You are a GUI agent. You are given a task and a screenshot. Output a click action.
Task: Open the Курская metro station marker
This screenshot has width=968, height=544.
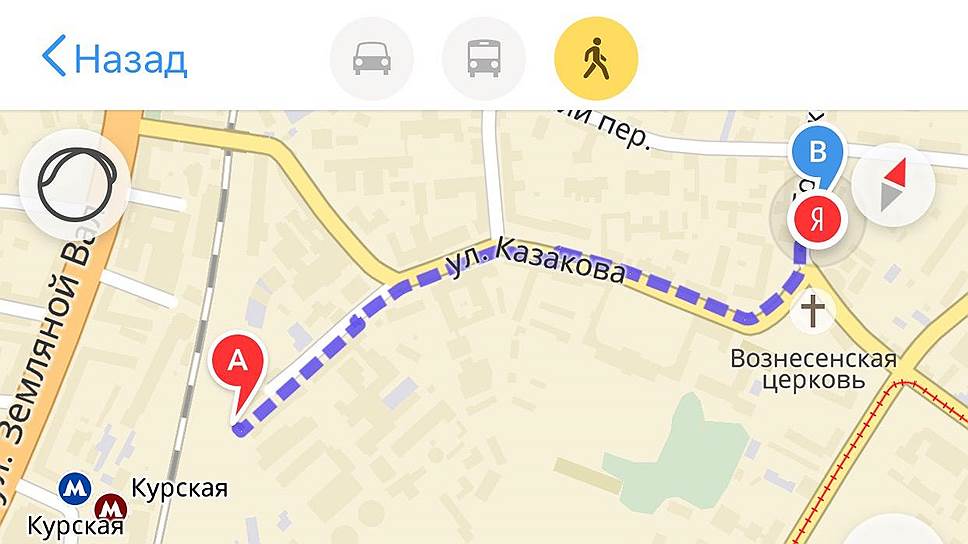click(73, 488)
